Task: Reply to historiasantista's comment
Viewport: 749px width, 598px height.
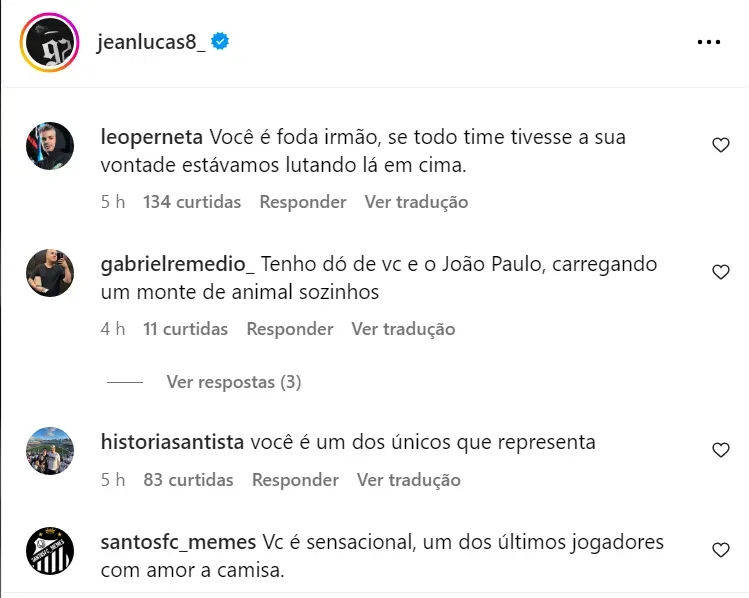Action: tap(295, 480)
